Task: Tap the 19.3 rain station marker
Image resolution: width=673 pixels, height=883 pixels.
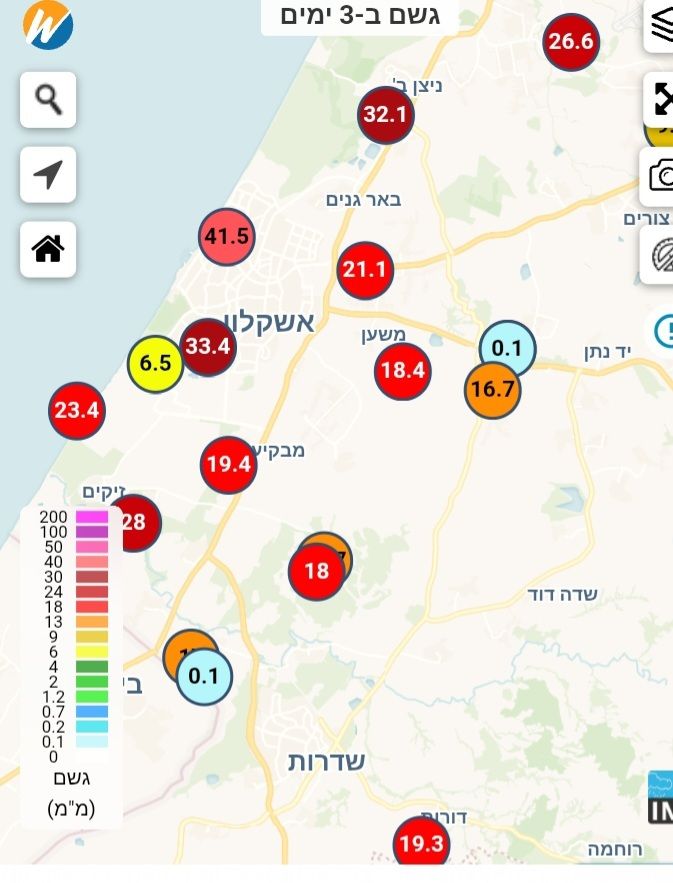Action: pyautogui.click(x=421, y=844)
